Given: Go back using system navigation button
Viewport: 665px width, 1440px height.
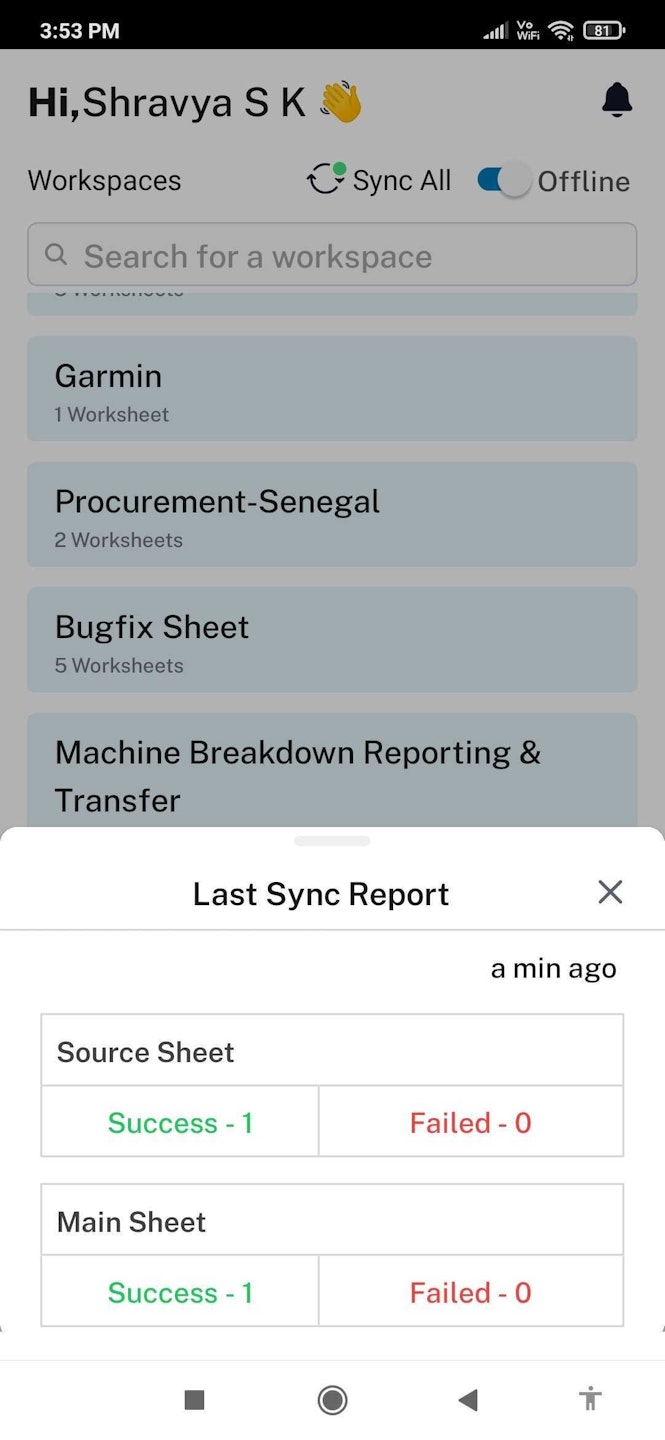Looking at the screenshot, I should (x=467, y=1400).
